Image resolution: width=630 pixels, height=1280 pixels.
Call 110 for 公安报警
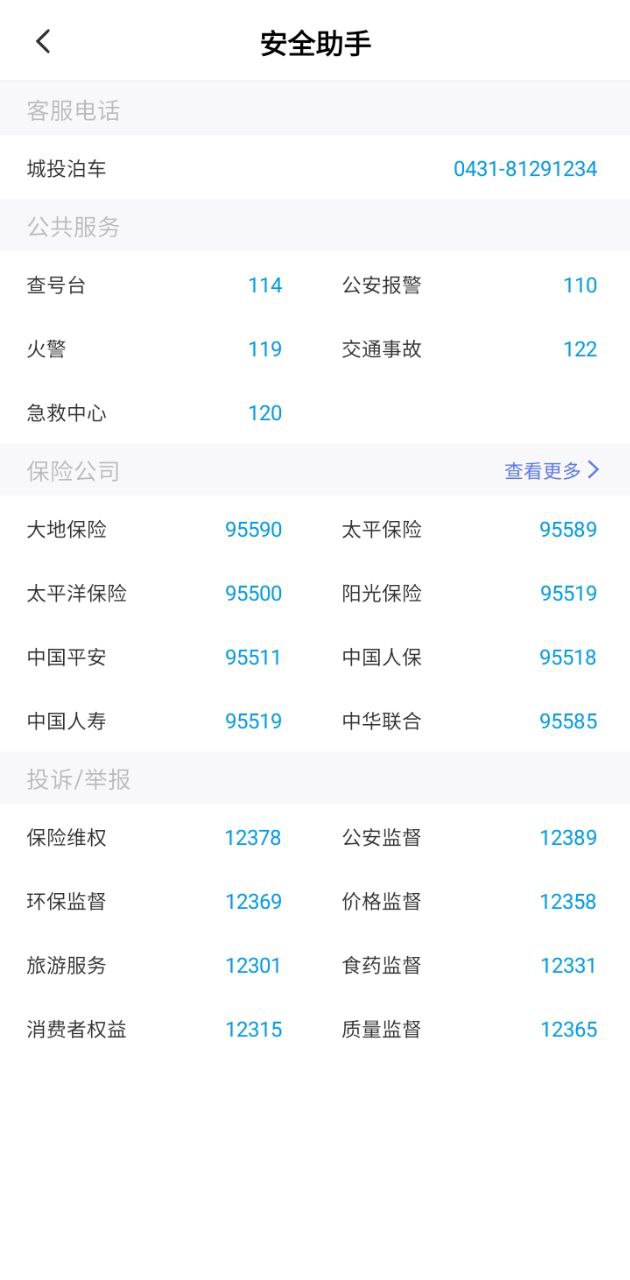pyautogui.click(x=580, y=286)
